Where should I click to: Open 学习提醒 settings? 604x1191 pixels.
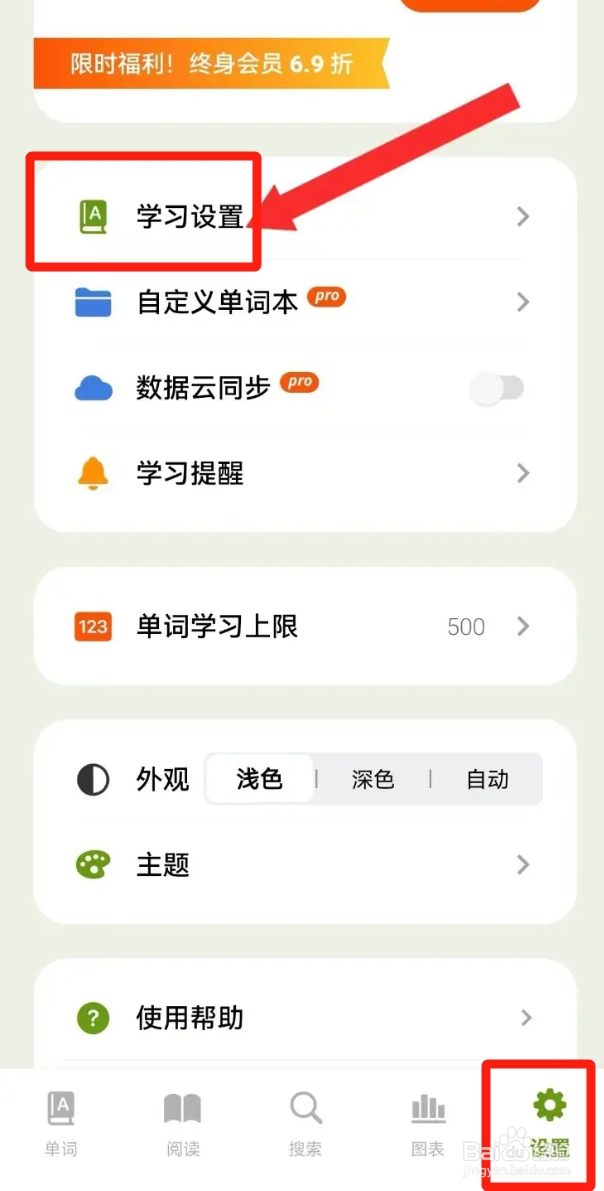click(305, 474)
